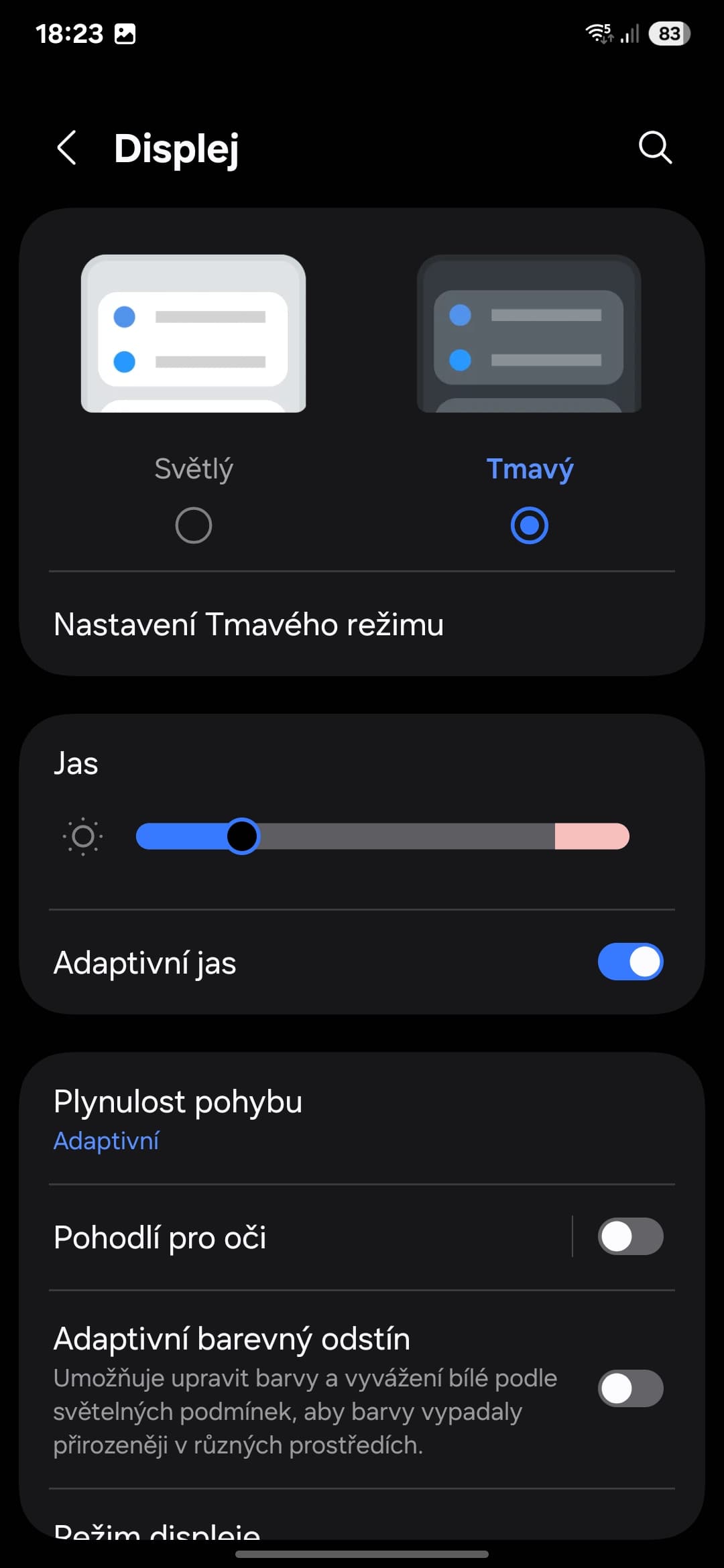Image resolution: width=724 pixels, height=1568 pixels.
Task: Enable Adaptivní barevný odstín
Action: coord(629,1389)
